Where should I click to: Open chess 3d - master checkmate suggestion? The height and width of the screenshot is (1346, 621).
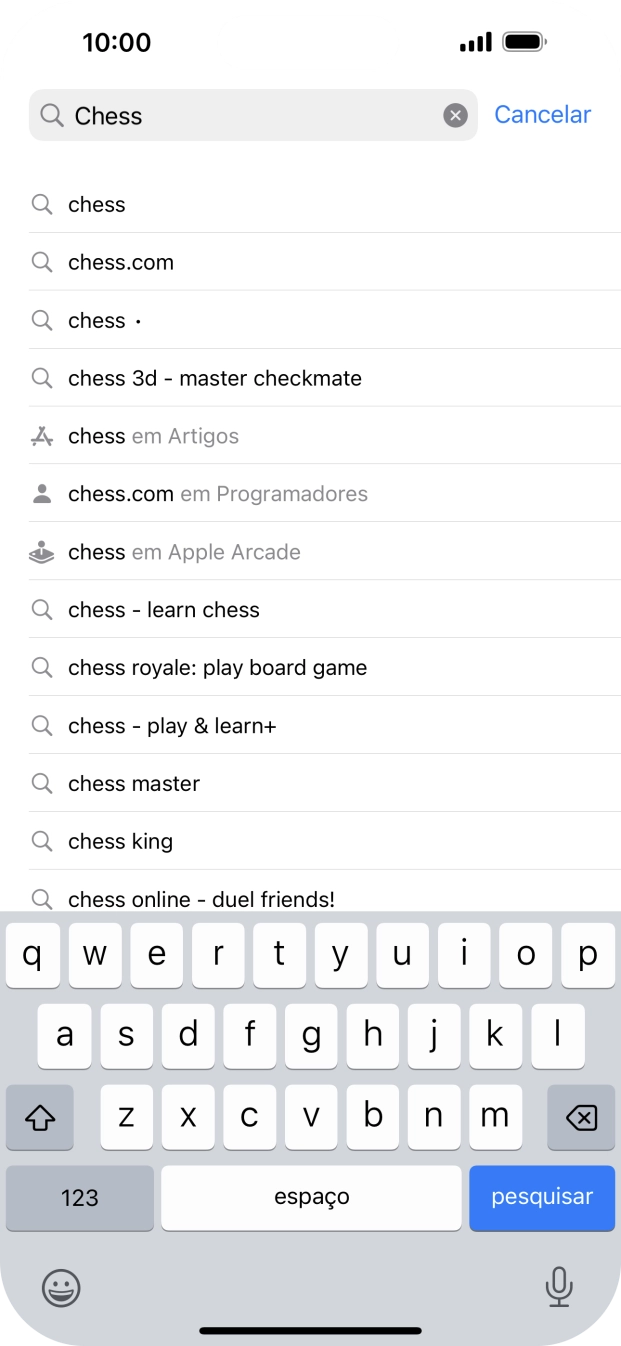(x=325, y=378)
